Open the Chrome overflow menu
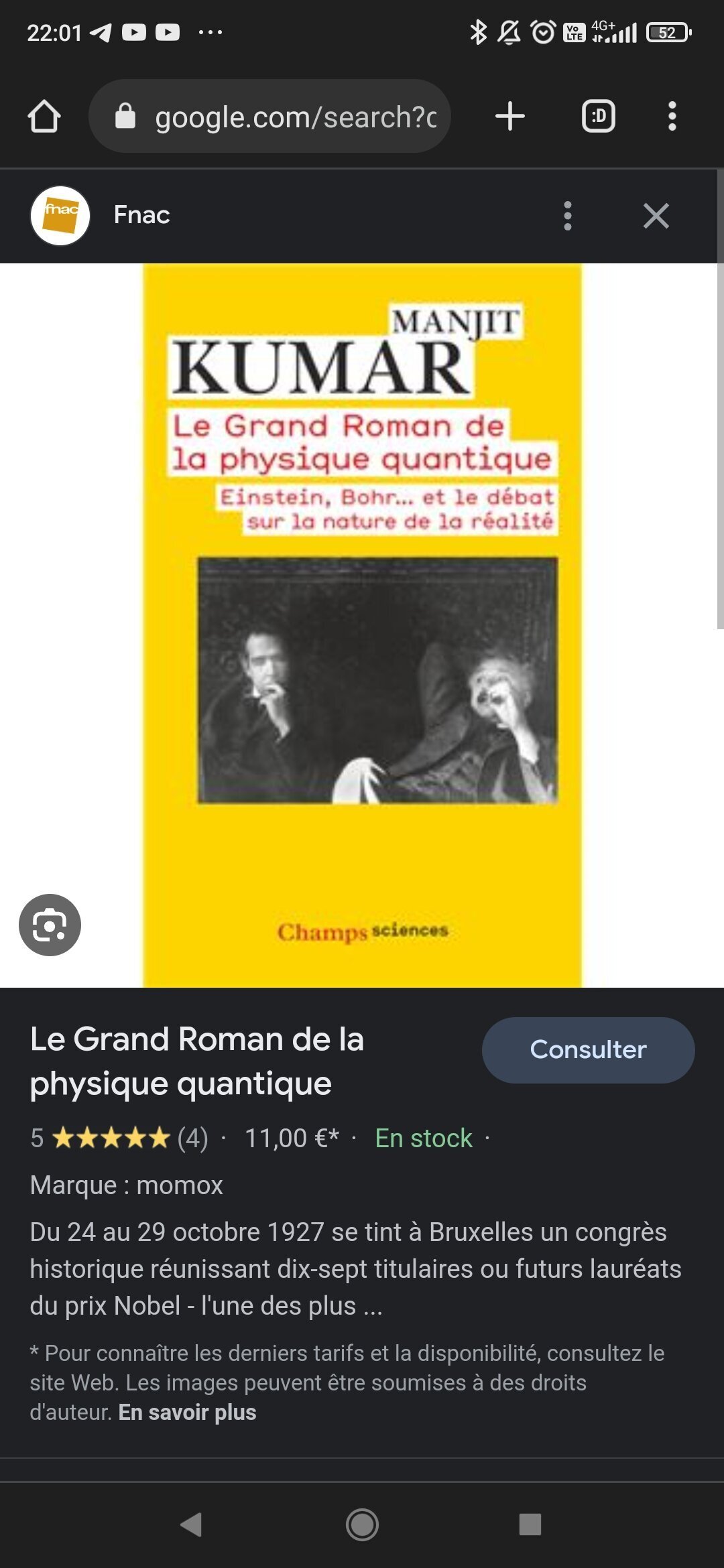Screen dimensions: 724x1568 tap(672, 117)
